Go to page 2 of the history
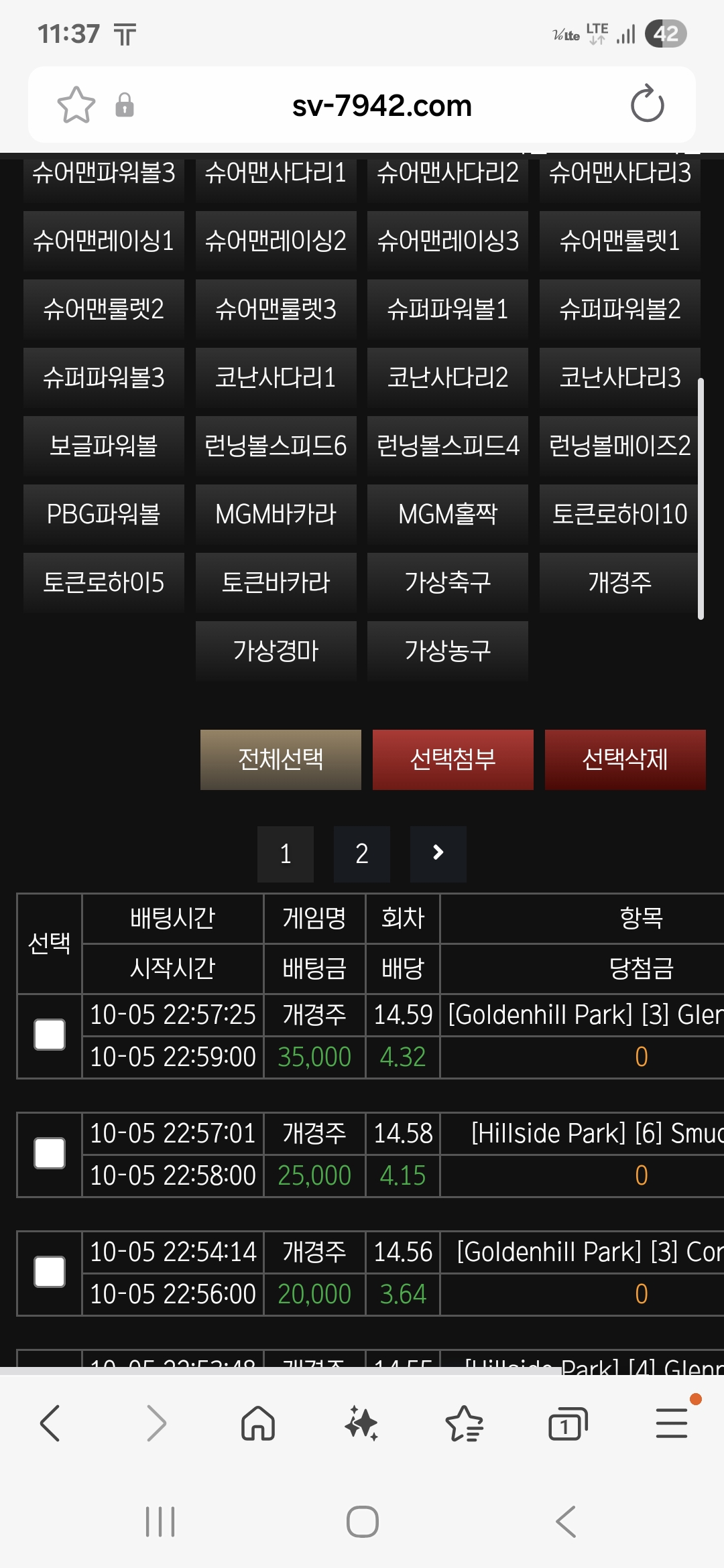The width and height of the screenshot is (724, 1568). (x=361, y=854)
